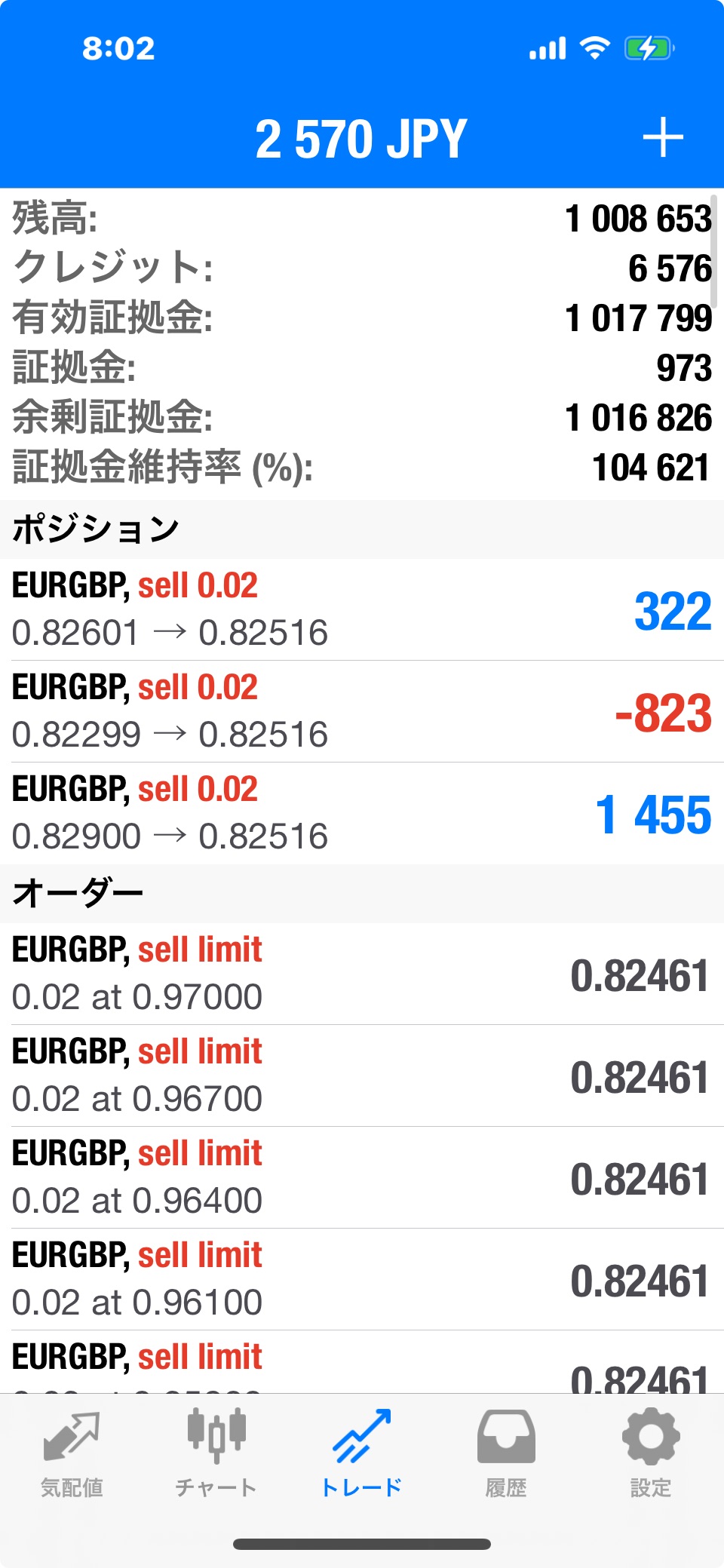Select the トレード trade tab
Viewport: 724px width, 1568px height.
(361, 1455)
